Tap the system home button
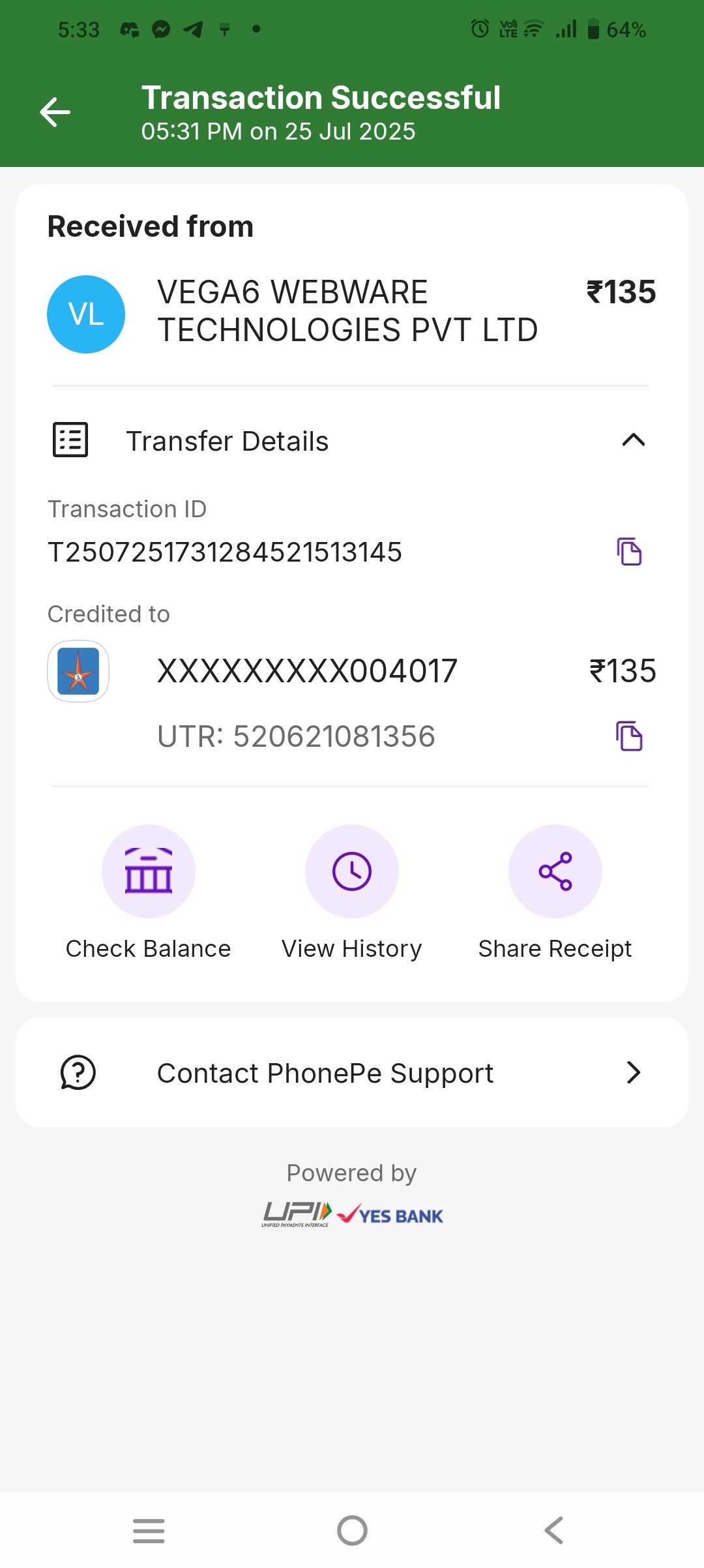 click(x=352, y=1530)
